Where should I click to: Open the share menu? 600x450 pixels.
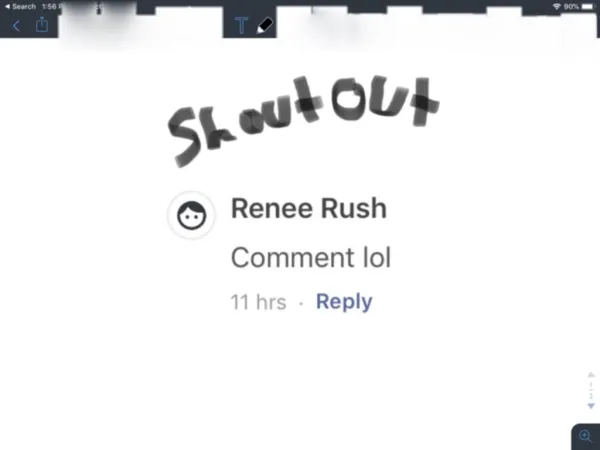[42, 25]
